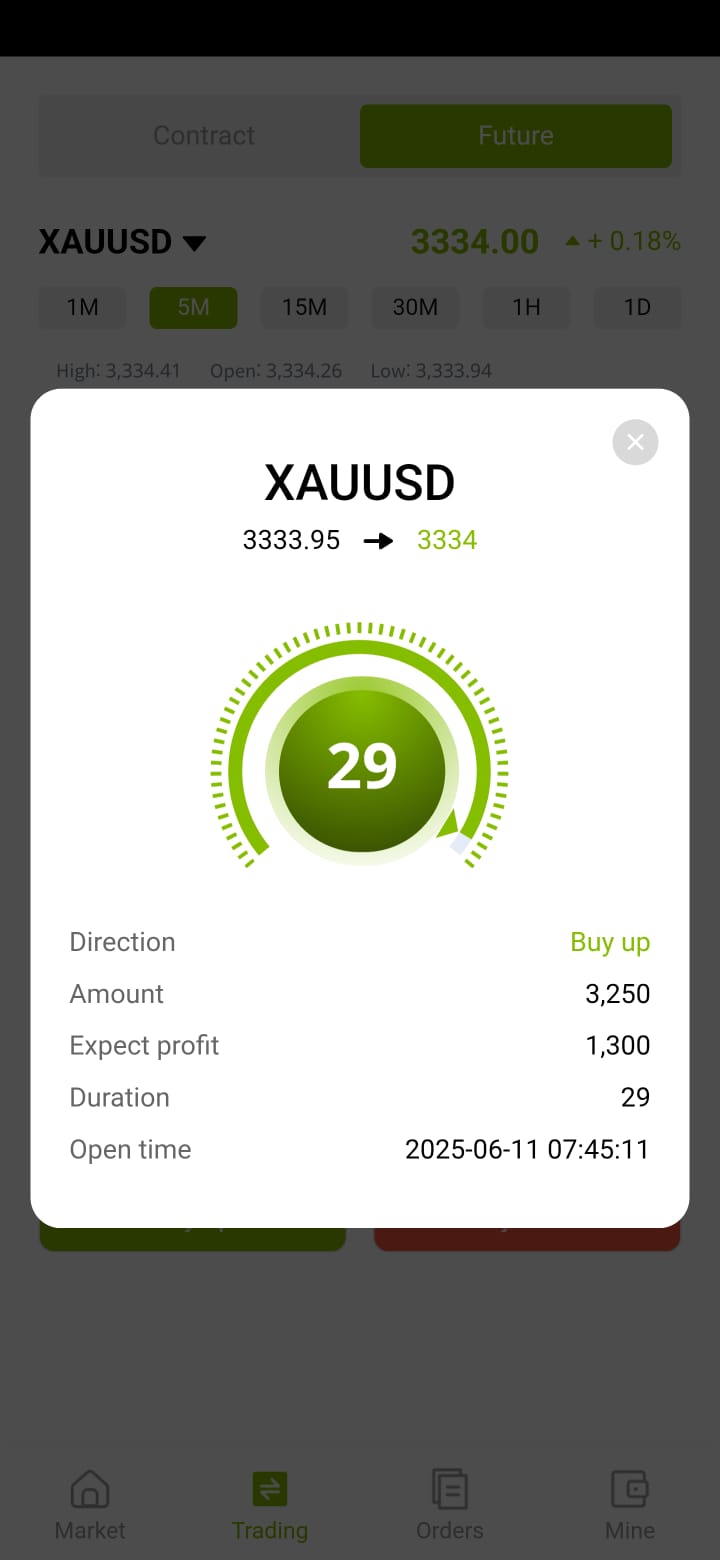This screenshot has height=1560, width=720.
Task: Change chart to 1D interval
Action: [637, 308]
